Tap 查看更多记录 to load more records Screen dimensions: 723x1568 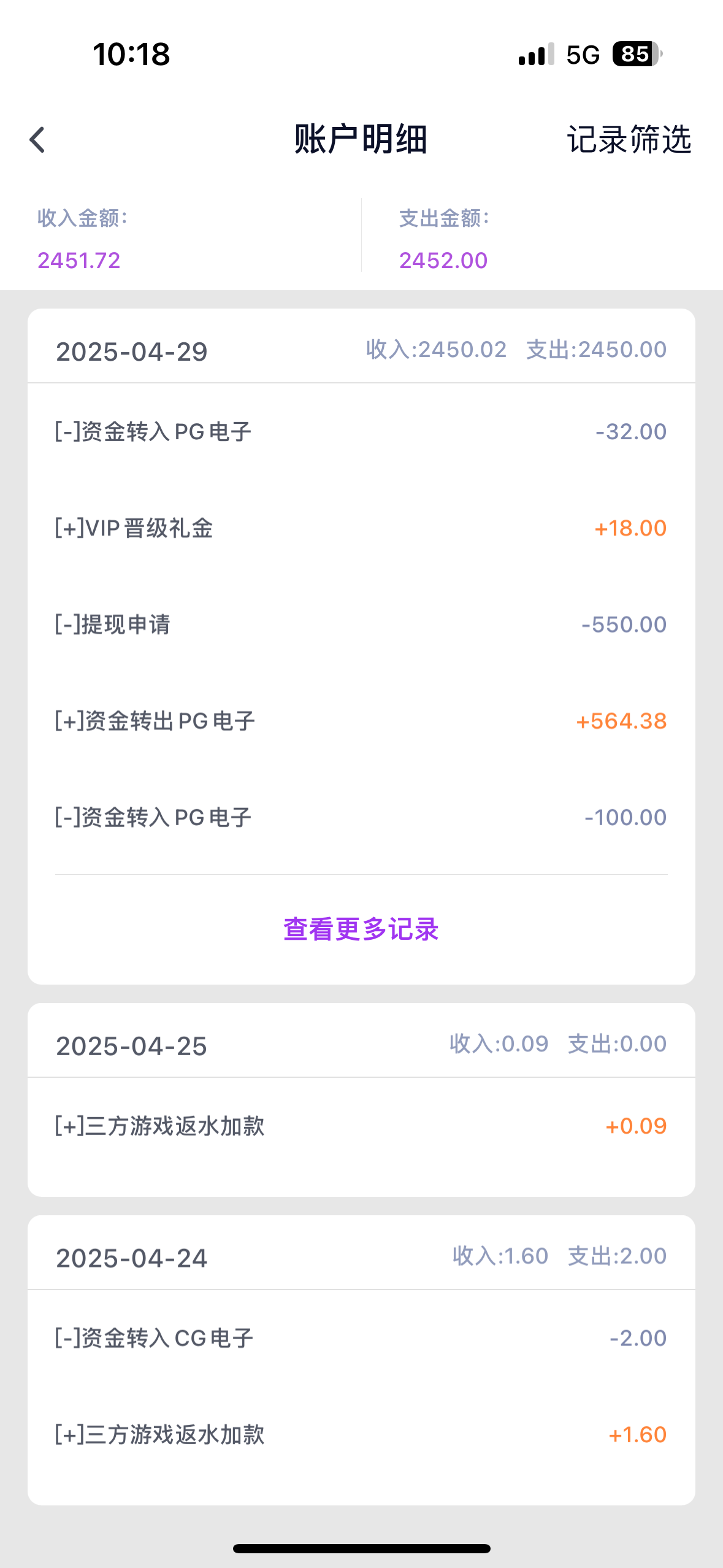361,930
